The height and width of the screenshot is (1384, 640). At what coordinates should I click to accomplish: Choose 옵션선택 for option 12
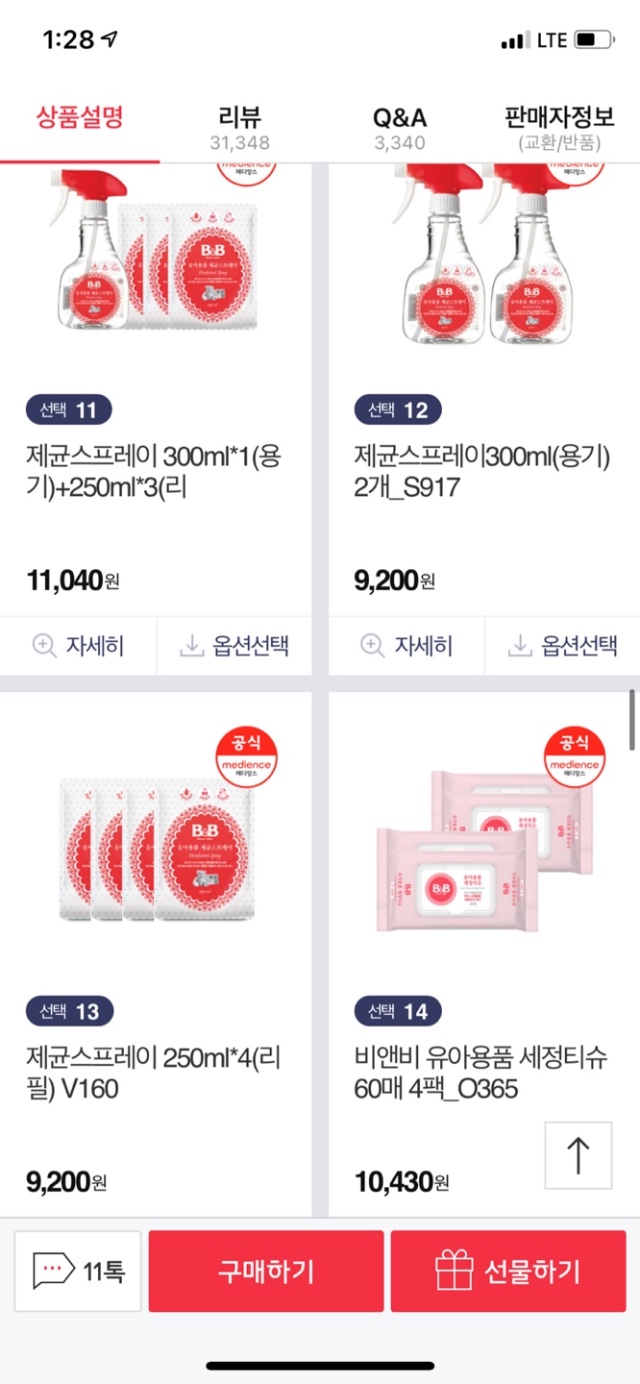(x=562, y=646)
